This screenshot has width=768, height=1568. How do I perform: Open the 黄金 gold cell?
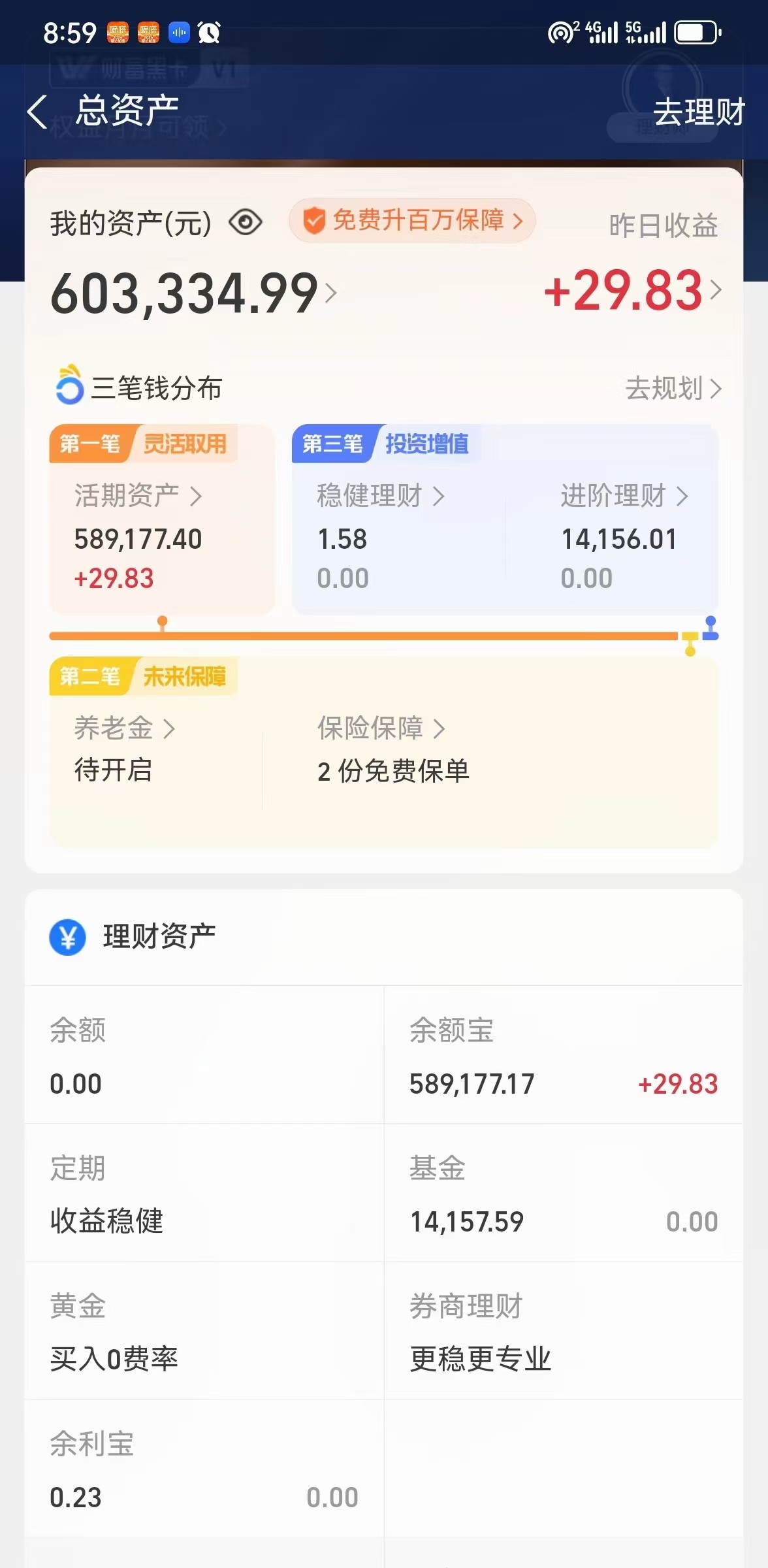click(204, 1331)
